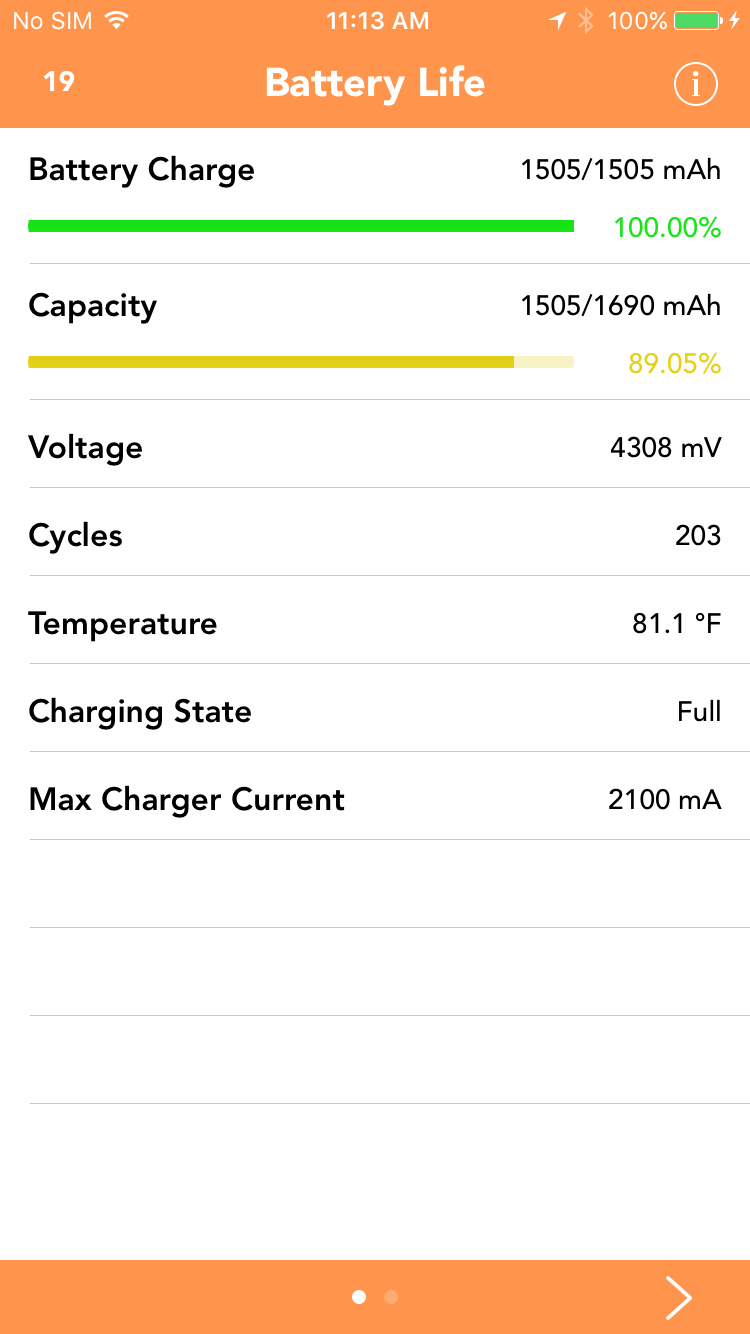The height and width of the screenshot is (1334, 750).
Task: Go to next page with the arrow
Action: coord(679,1297)
